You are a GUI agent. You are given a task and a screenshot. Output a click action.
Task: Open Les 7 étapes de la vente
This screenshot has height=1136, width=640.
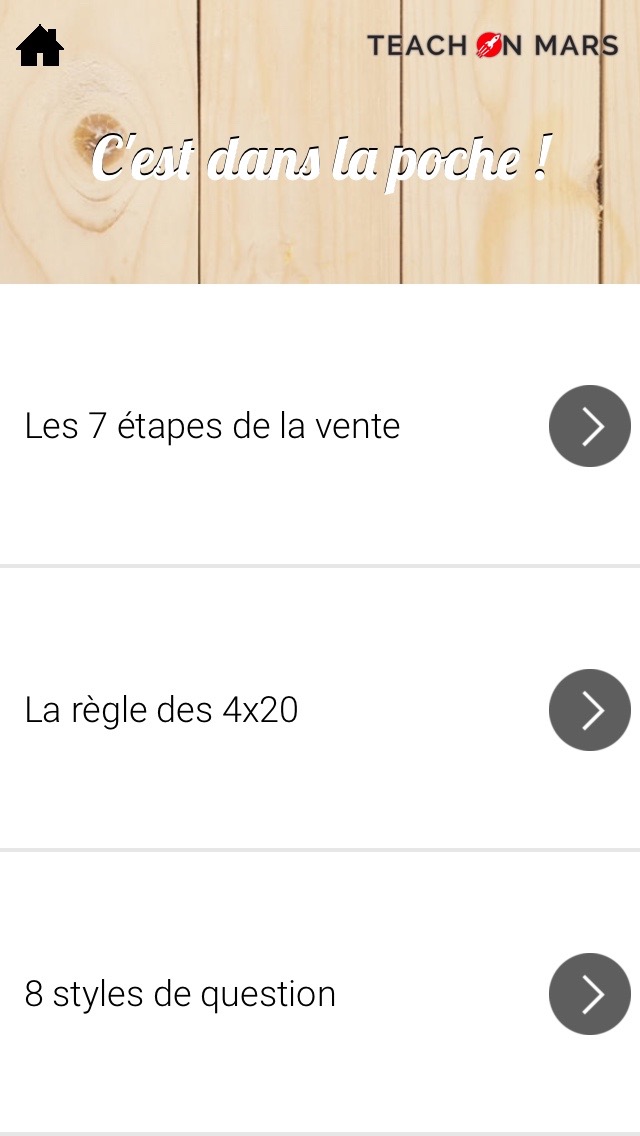320,425
